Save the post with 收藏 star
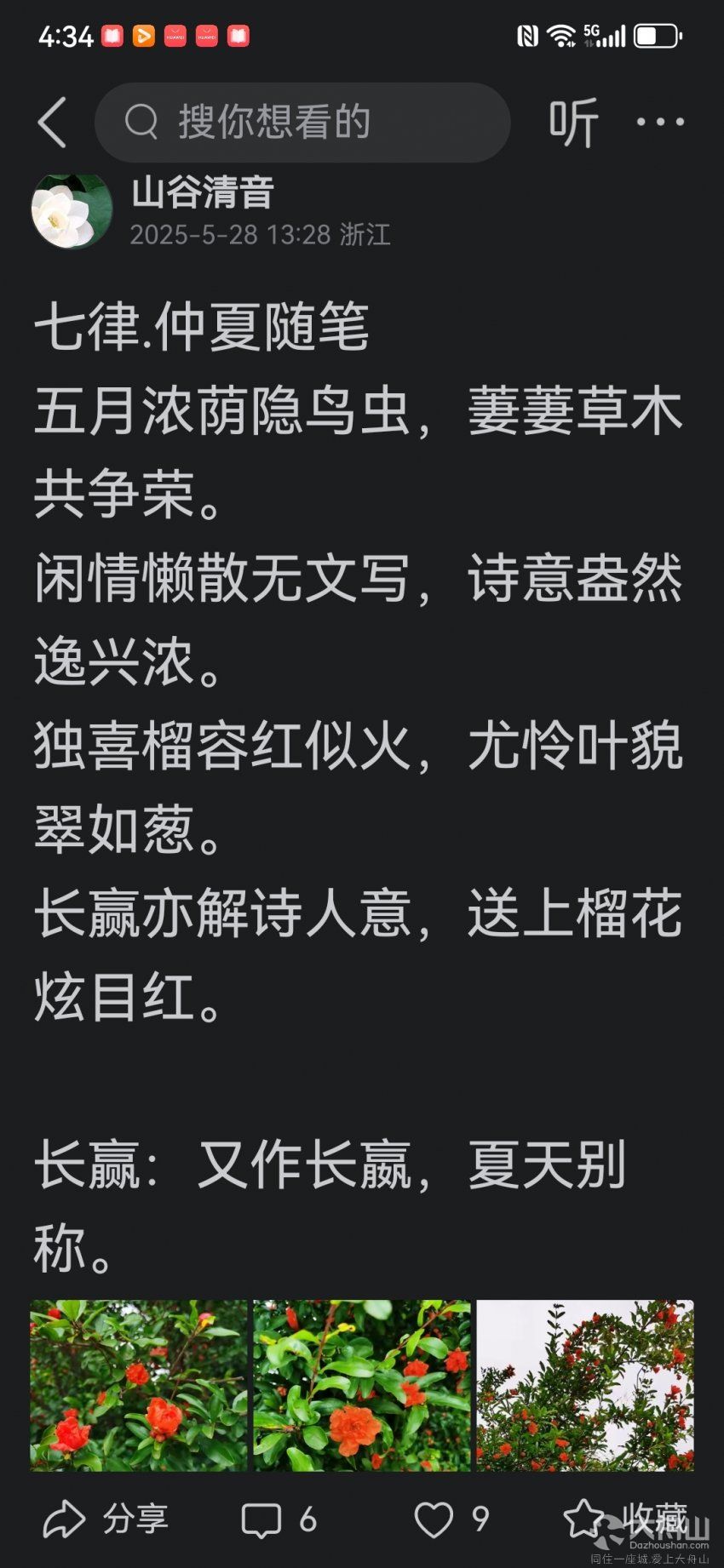Screen dimensions: 724x1568 pyautogui.click(x=626, y=1519)
